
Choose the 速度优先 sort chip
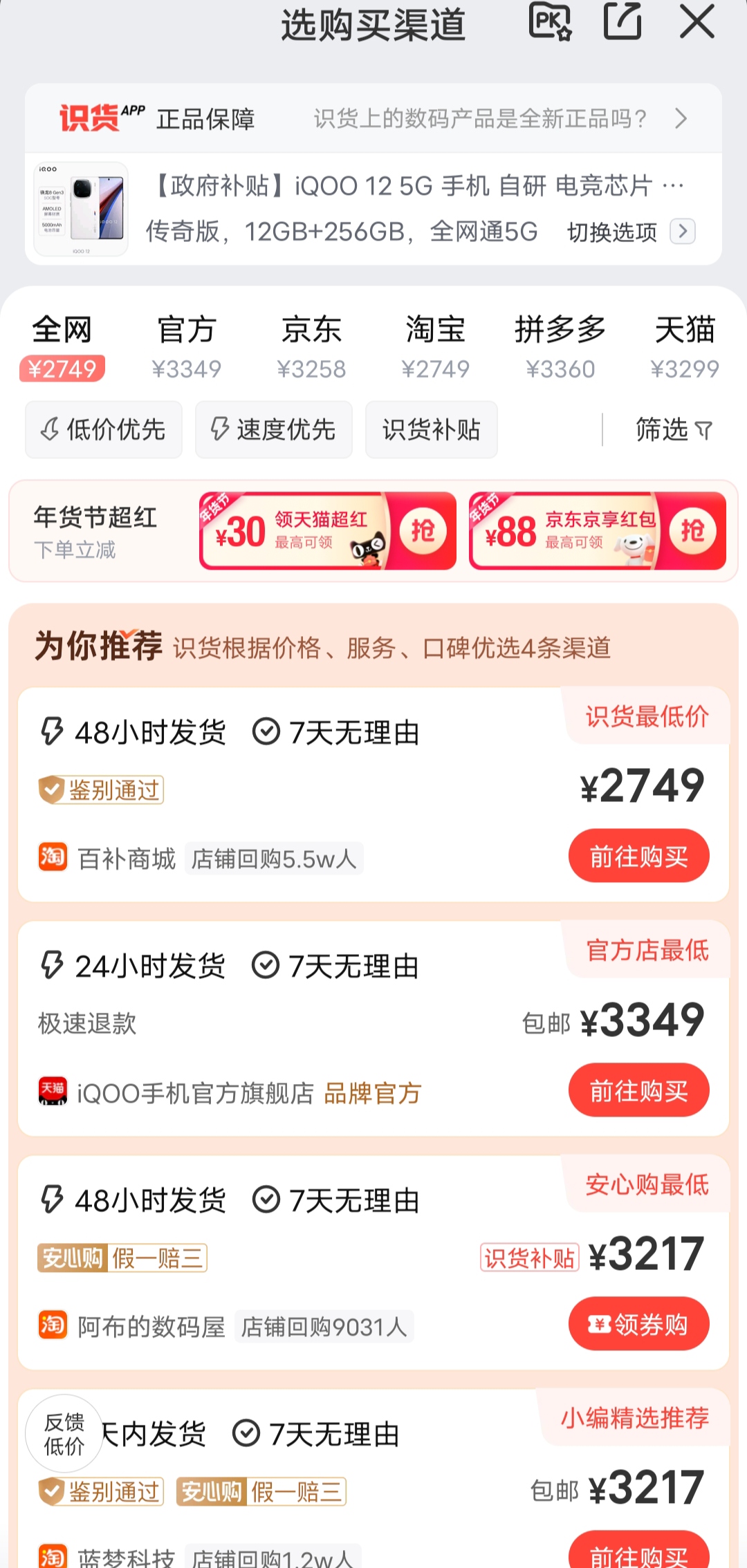(x=274, y=430)
